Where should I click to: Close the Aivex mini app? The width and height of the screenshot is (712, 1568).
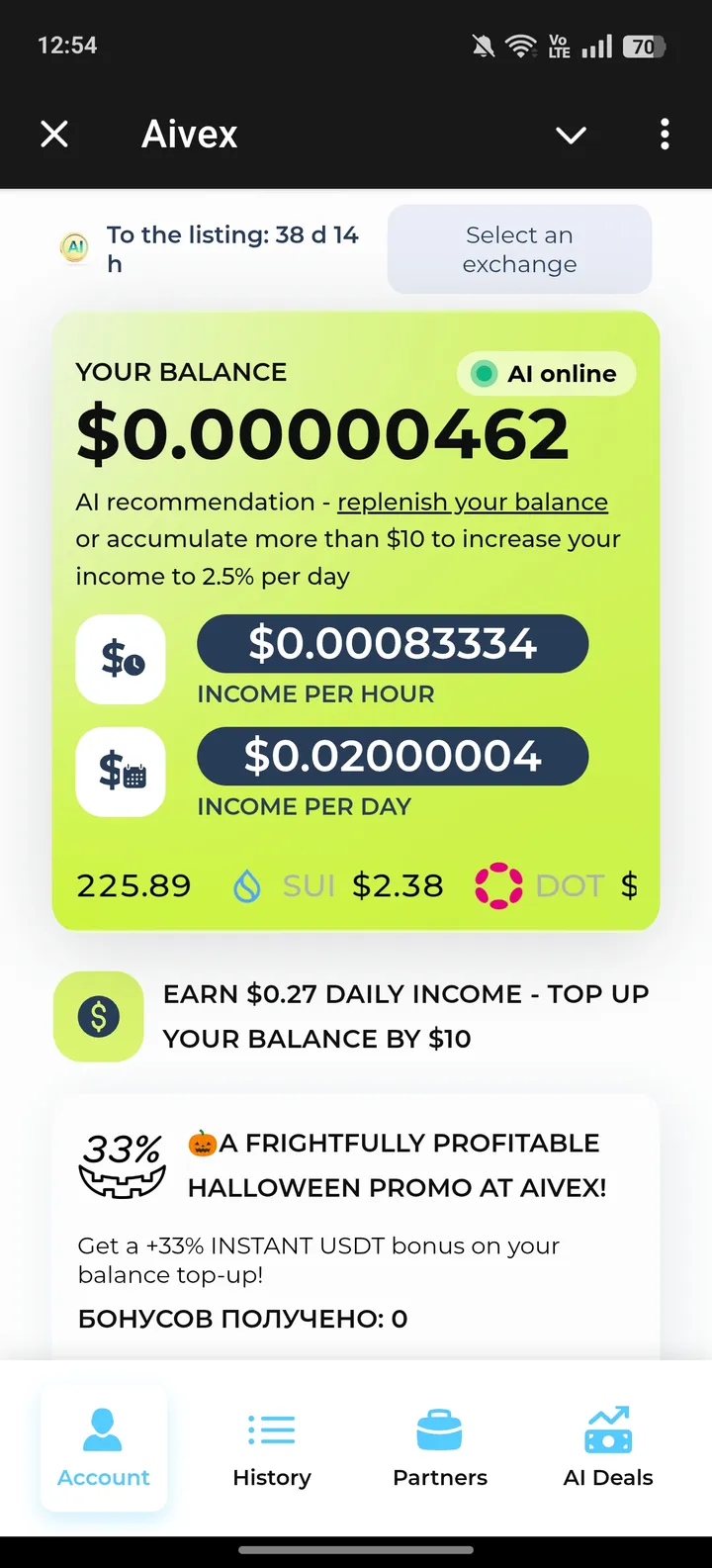point(54,134)
